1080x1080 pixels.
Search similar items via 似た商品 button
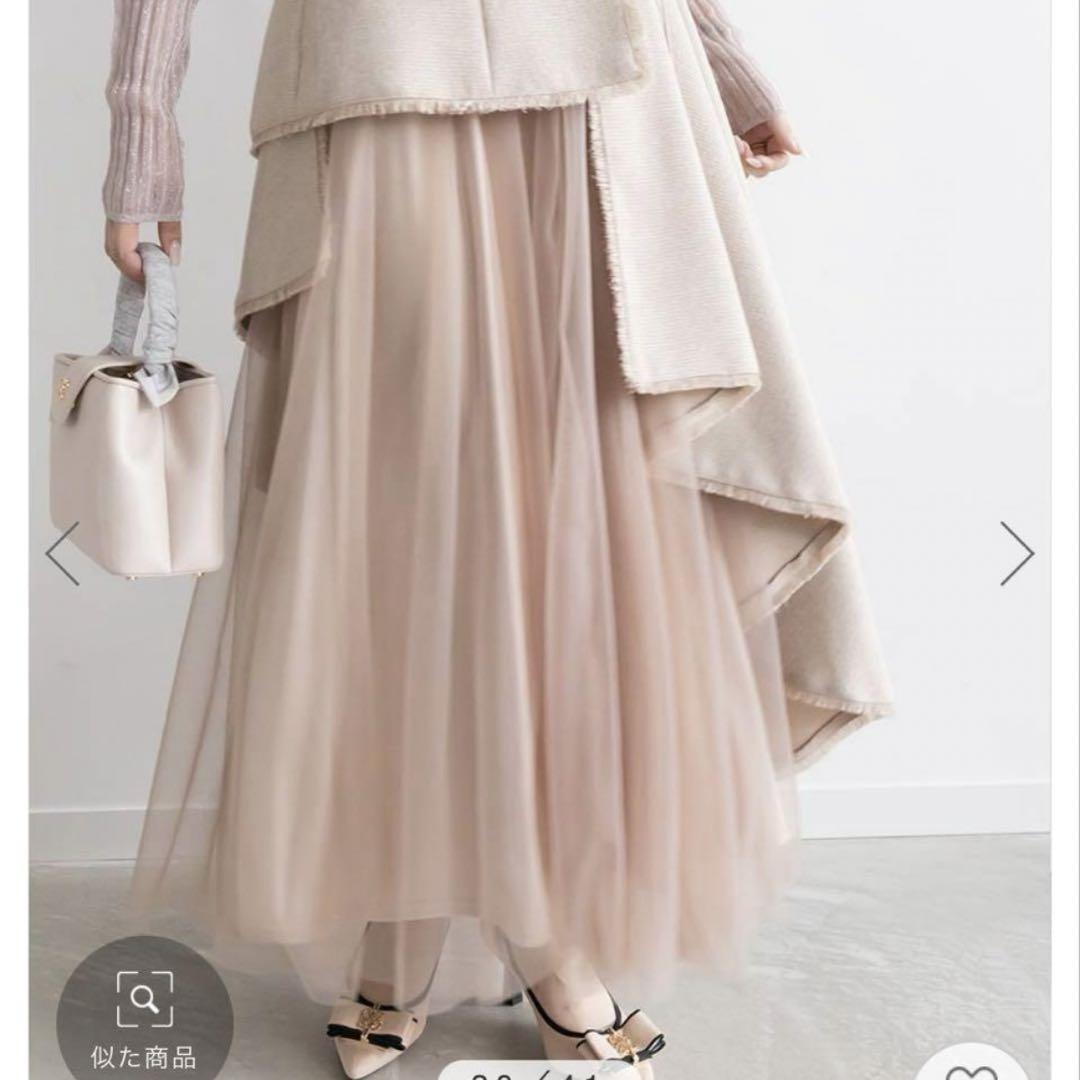coord(144,1017)
